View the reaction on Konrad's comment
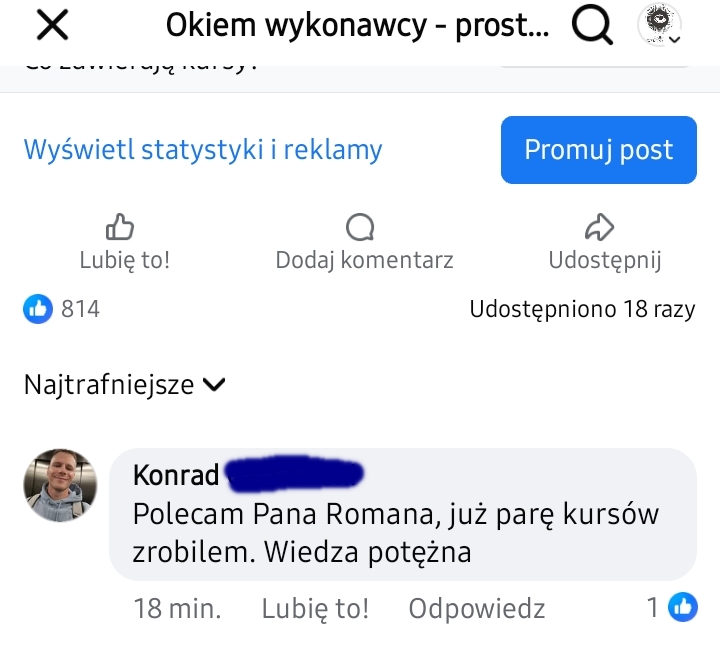 [x=672, y=606]
